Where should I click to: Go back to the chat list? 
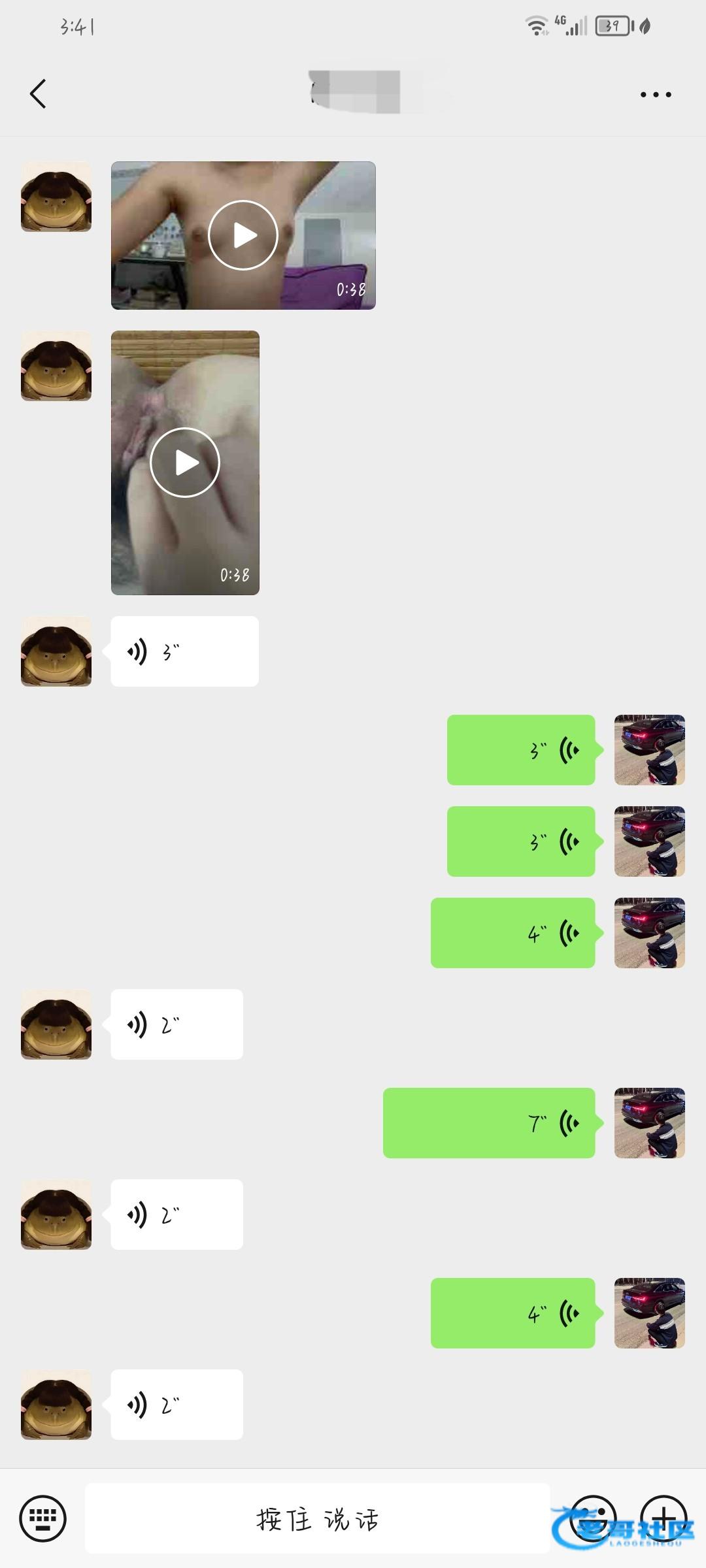coord(38,94)
